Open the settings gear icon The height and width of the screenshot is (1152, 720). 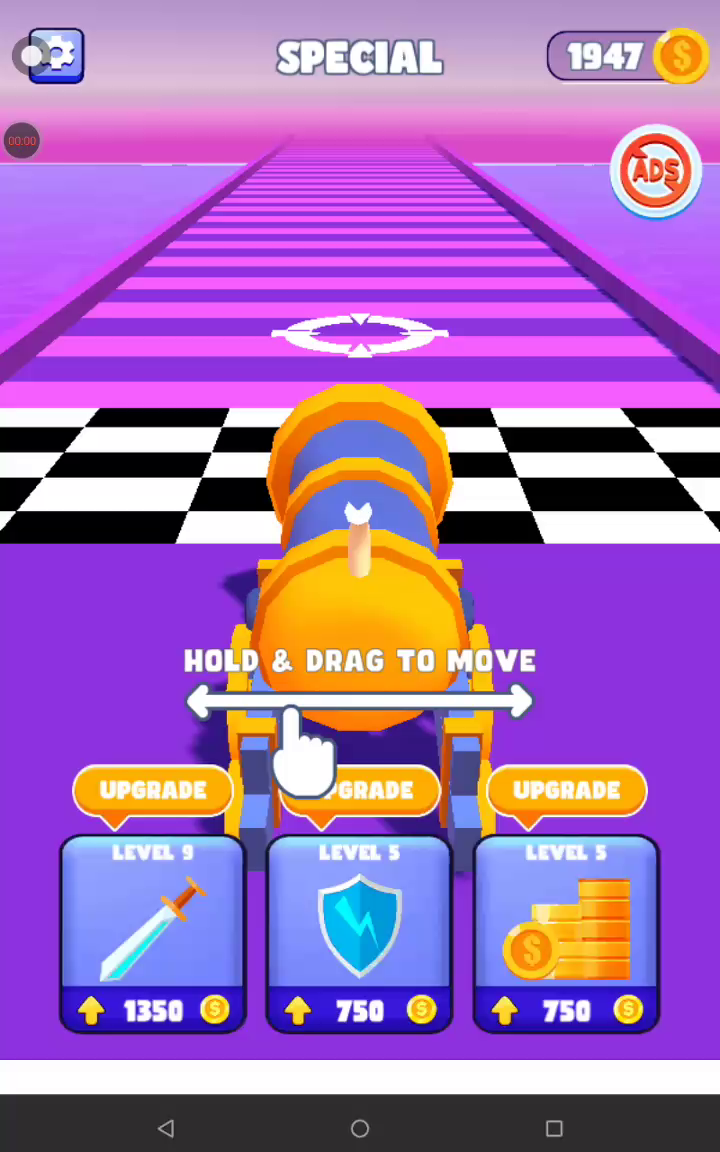click(57, 56)
